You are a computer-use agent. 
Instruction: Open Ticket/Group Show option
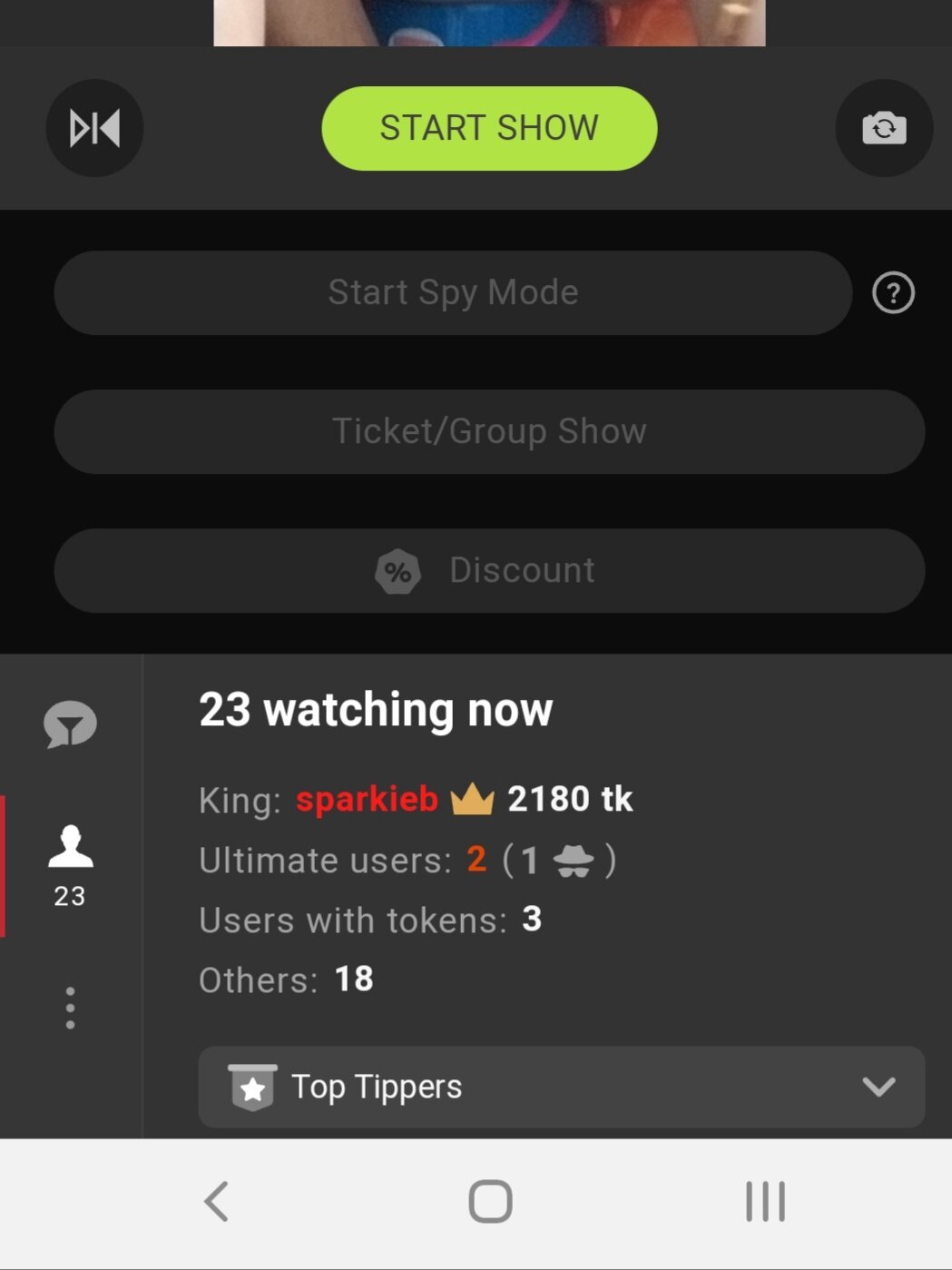pos(489,431)
